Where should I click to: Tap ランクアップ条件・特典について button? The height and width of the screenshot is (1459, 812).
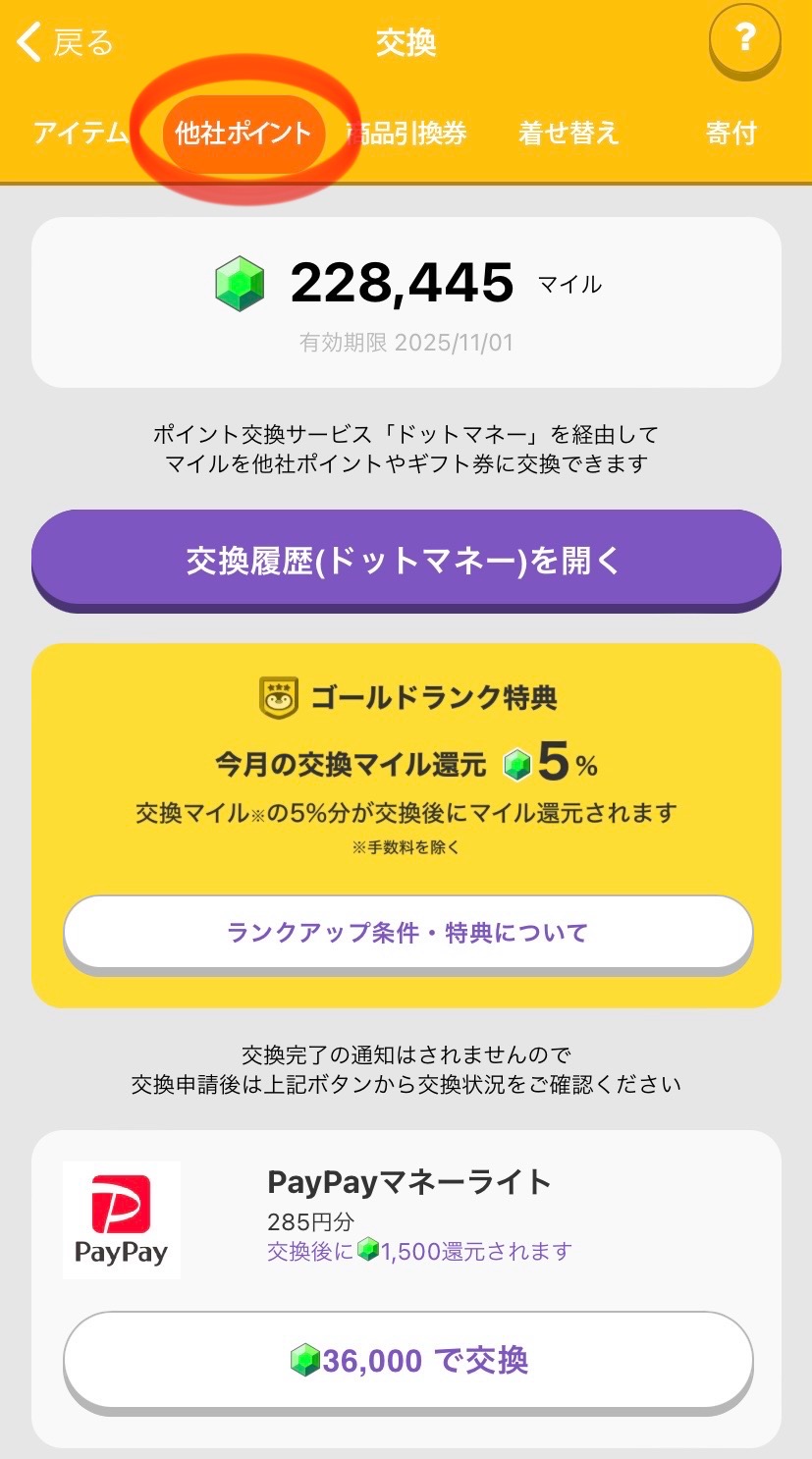(x=407, y=933)
